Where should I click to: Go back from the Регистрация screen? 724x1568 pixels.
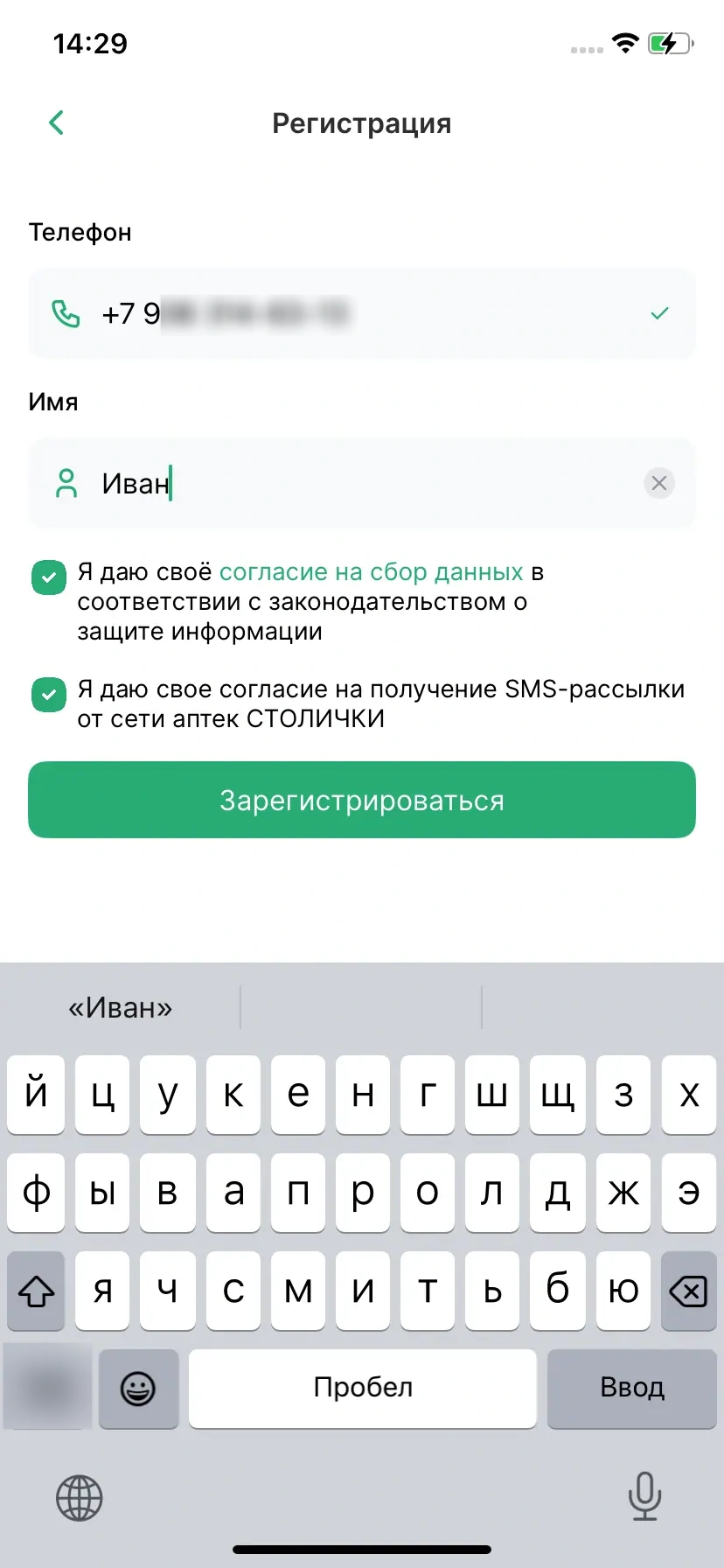click(x=57, y=123)
